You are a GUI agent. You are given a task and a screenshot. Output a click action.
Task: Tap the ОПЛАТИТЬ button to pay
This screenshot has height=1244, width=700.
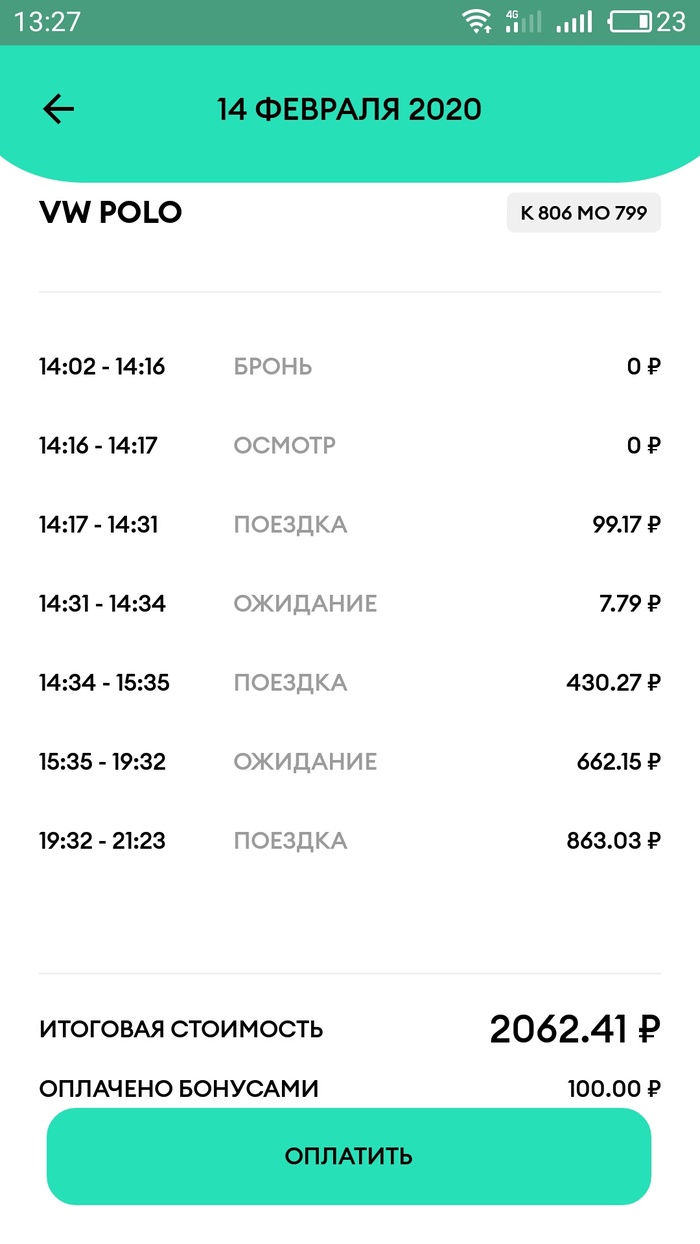(349, 1156)
